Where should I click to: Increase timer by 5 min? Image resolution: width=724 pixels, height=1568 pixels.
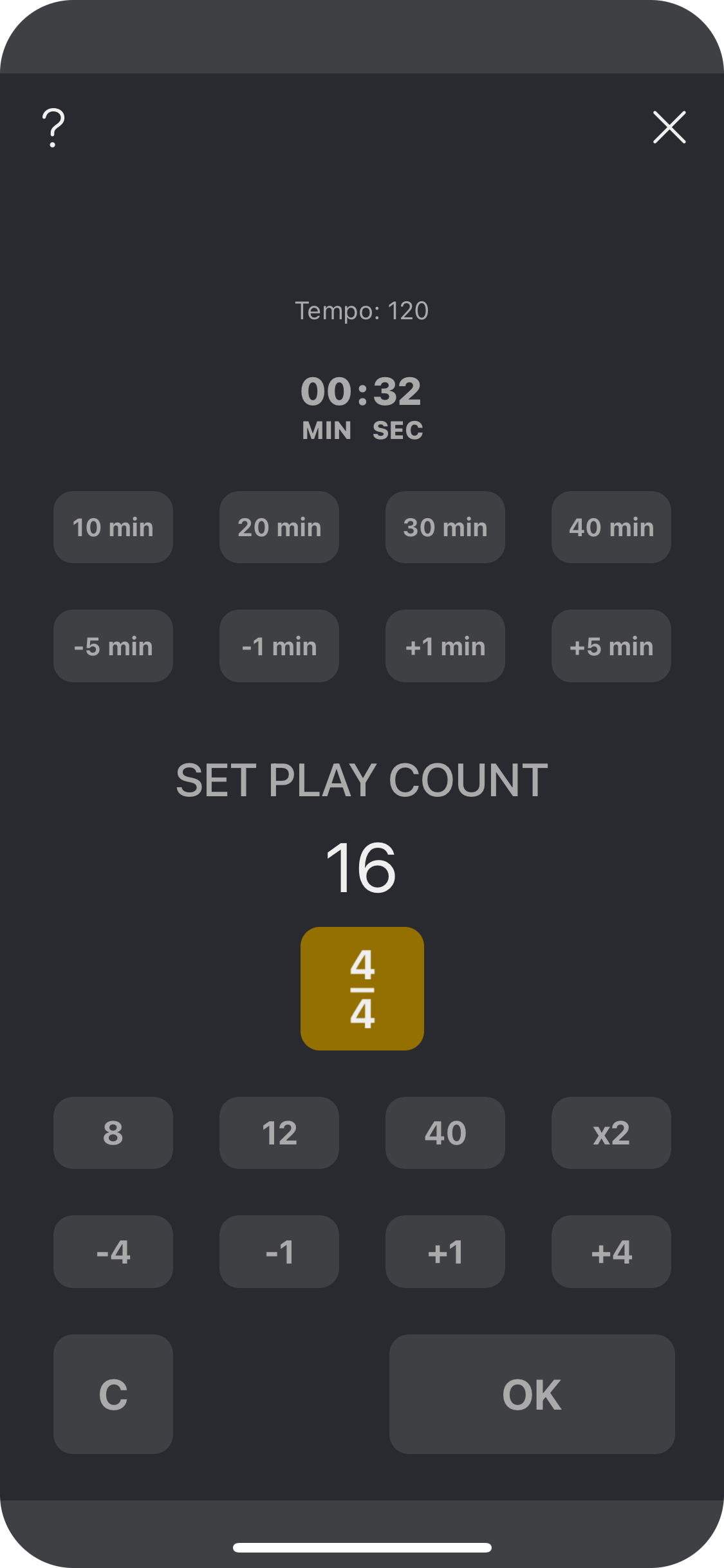click(x=611, y=646)
